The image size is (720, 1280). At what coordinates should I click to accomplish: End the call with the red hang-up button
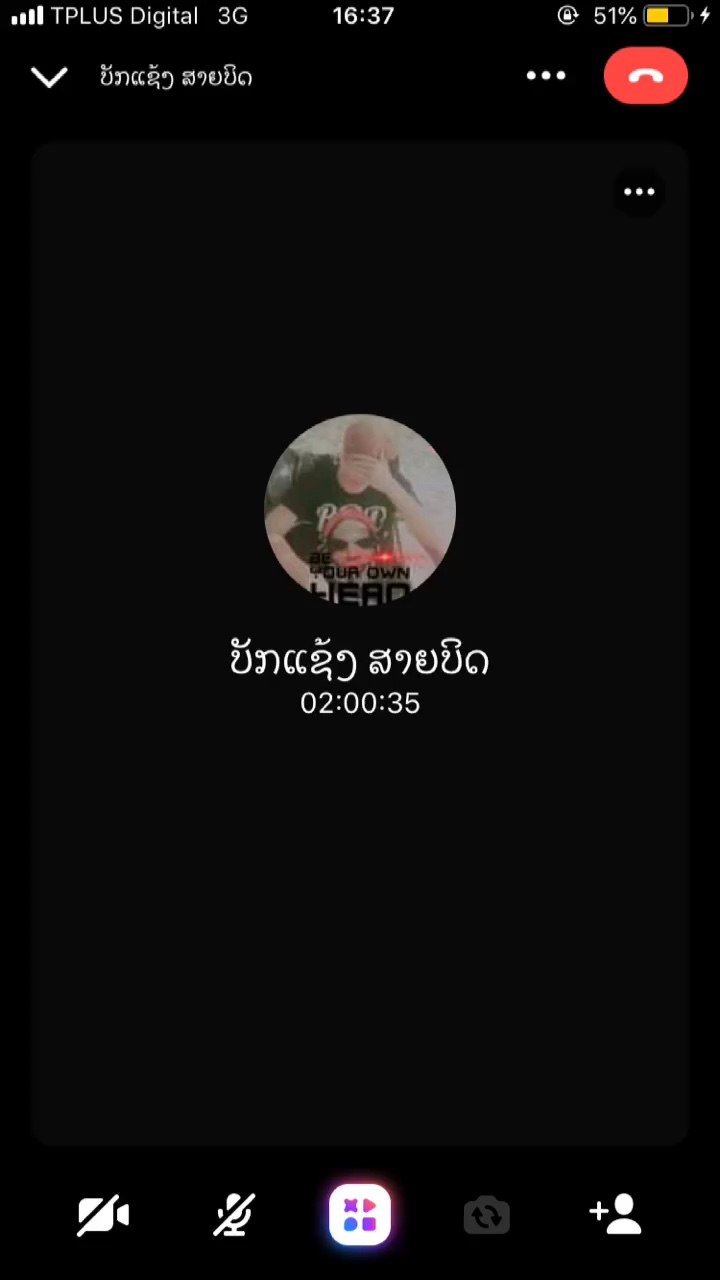(x=646, y=76)
